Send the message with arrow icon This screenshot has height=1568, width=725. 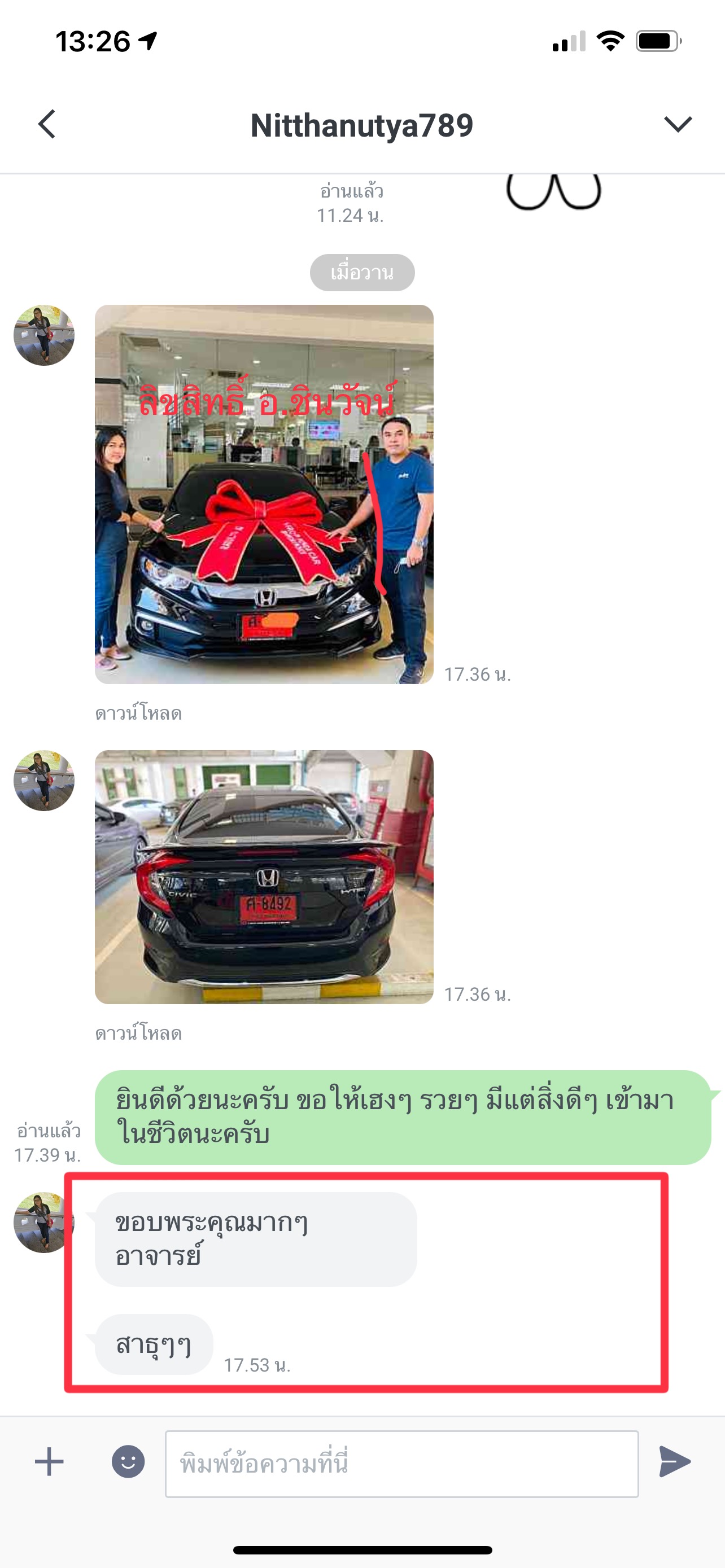[675, 1461]
